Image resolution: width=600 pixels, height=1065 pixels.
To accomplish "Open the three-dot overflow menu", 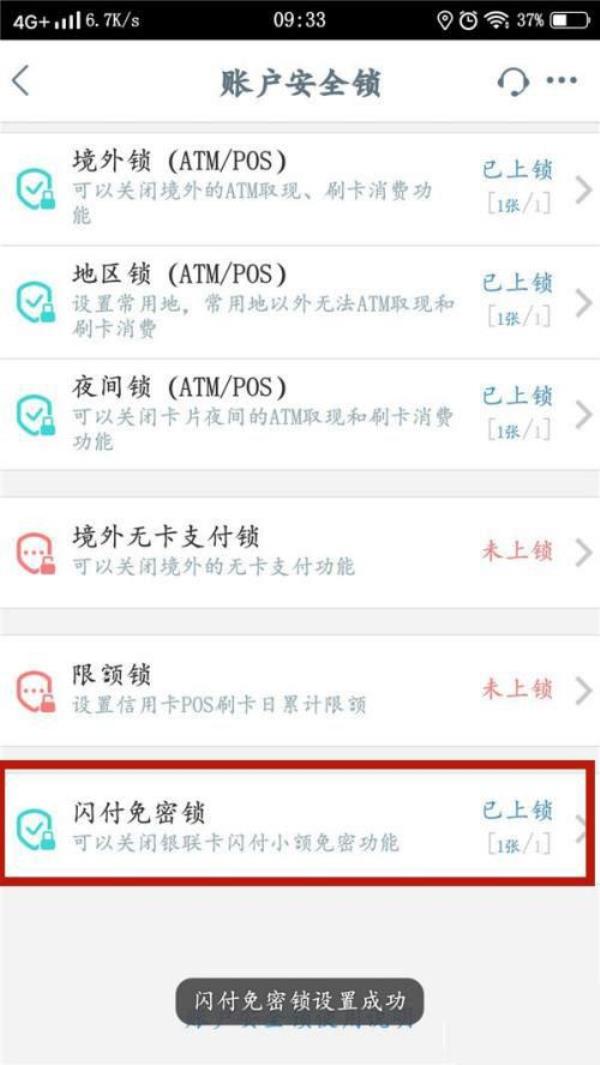I will (562, 82).
